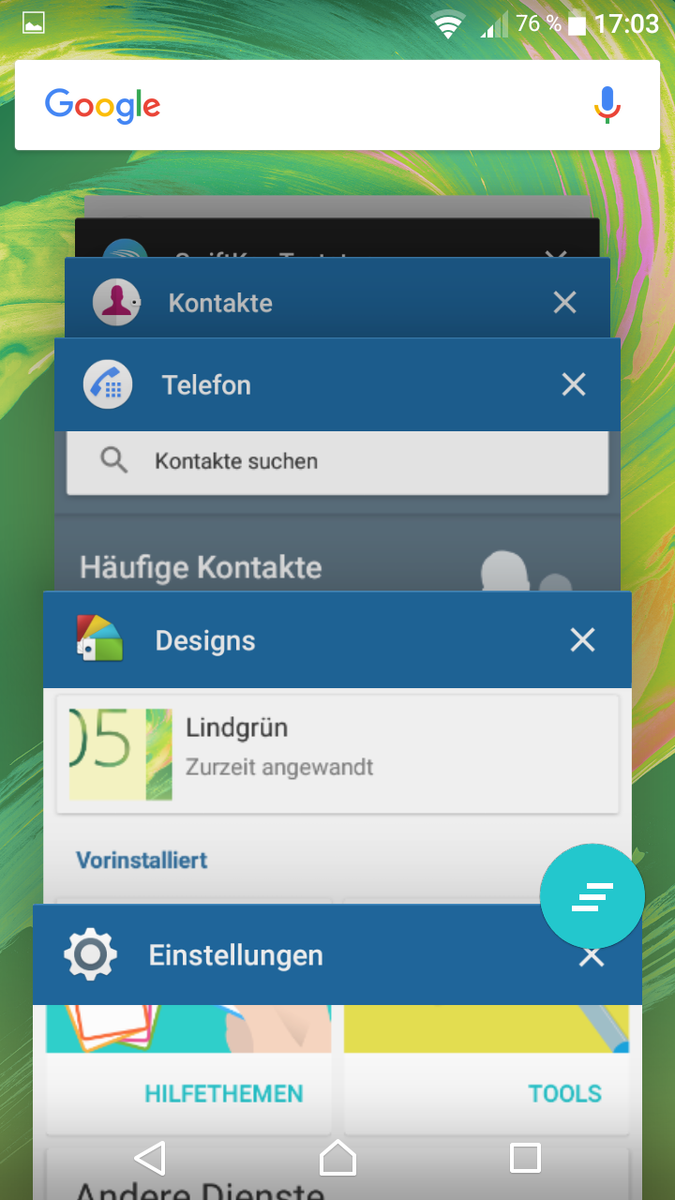Go to the home screen

[x=337, y=1158]
